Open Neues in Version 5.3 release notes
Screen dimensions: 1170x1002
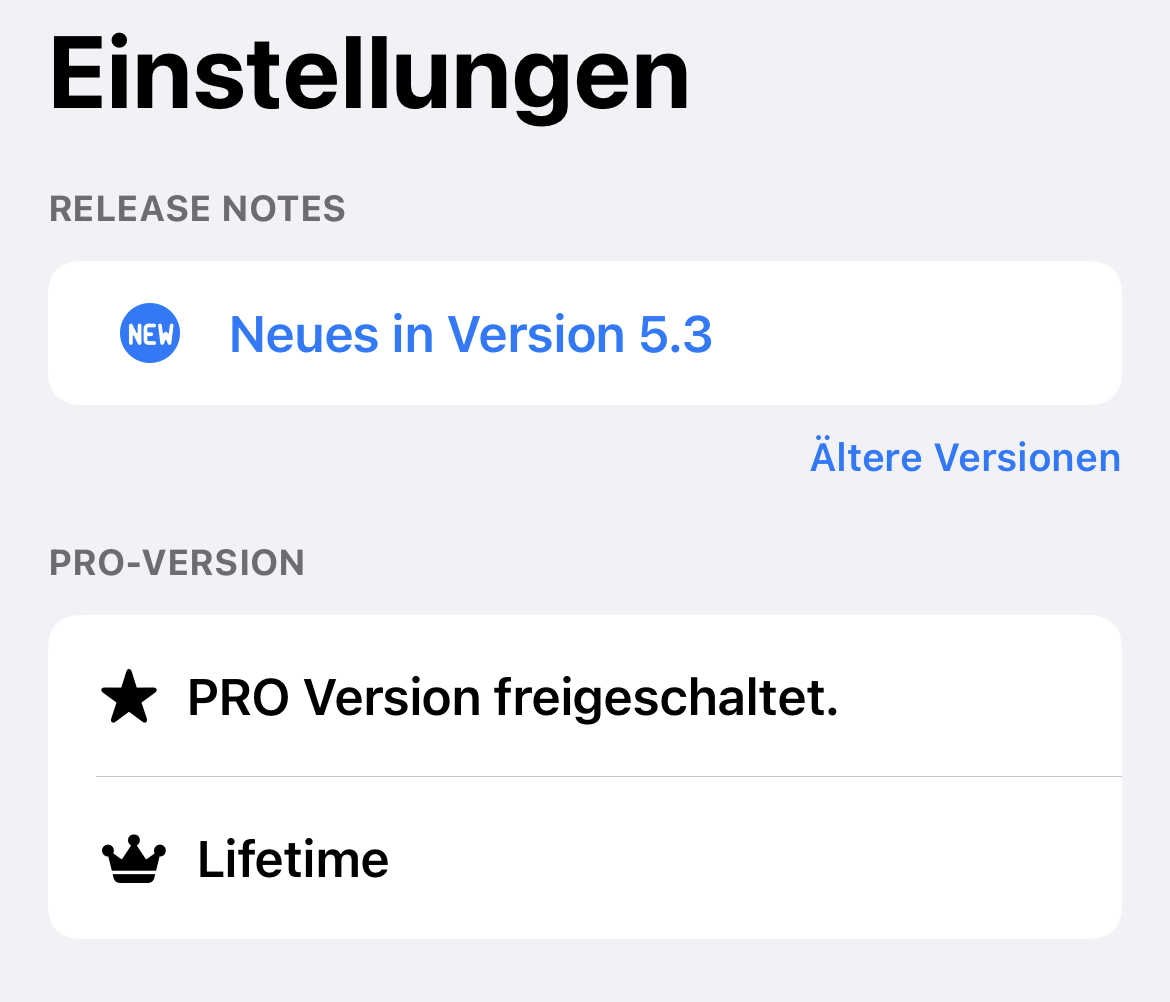[470, 334]
